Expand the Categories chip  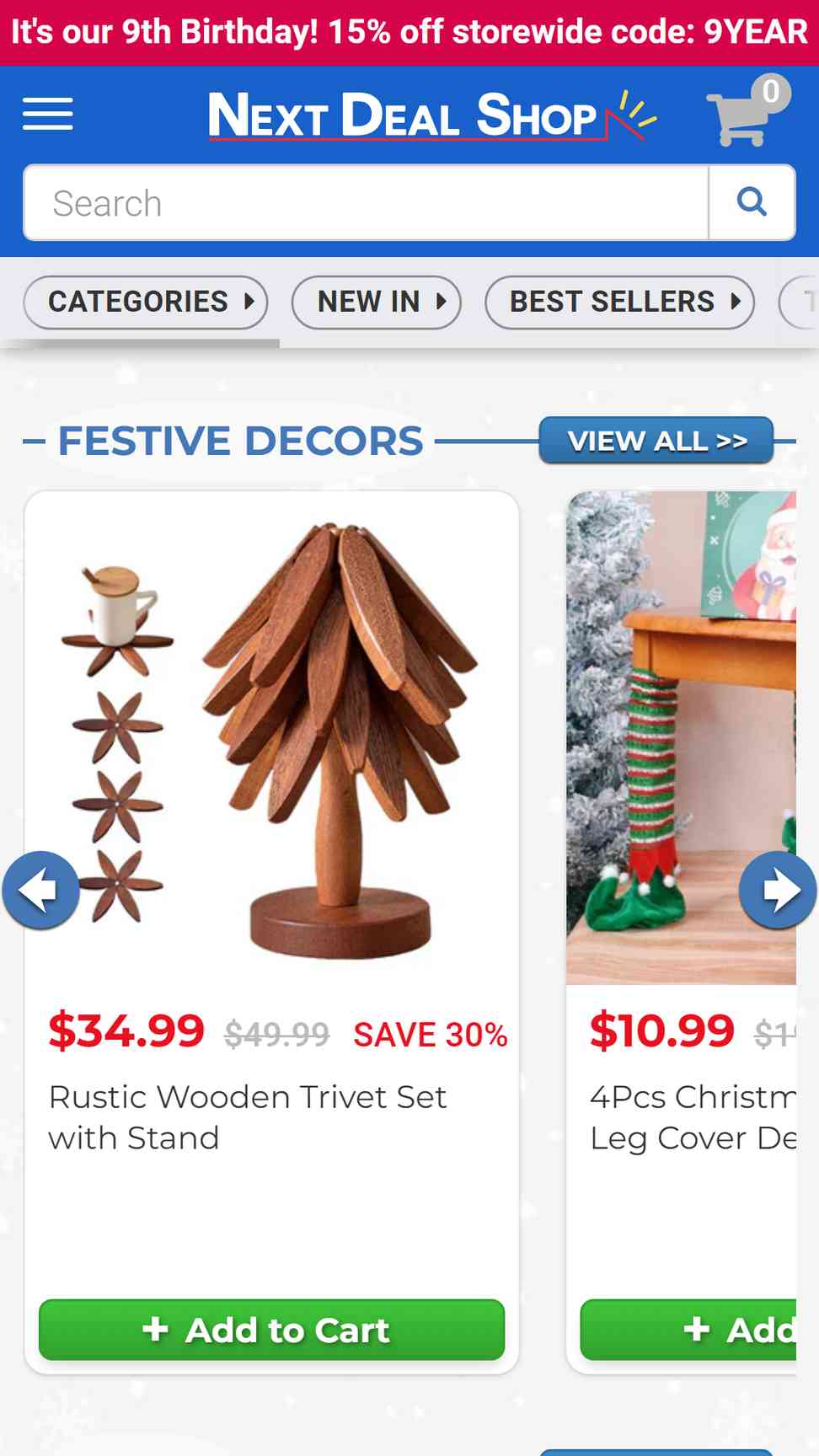click(x=146, y=302)
